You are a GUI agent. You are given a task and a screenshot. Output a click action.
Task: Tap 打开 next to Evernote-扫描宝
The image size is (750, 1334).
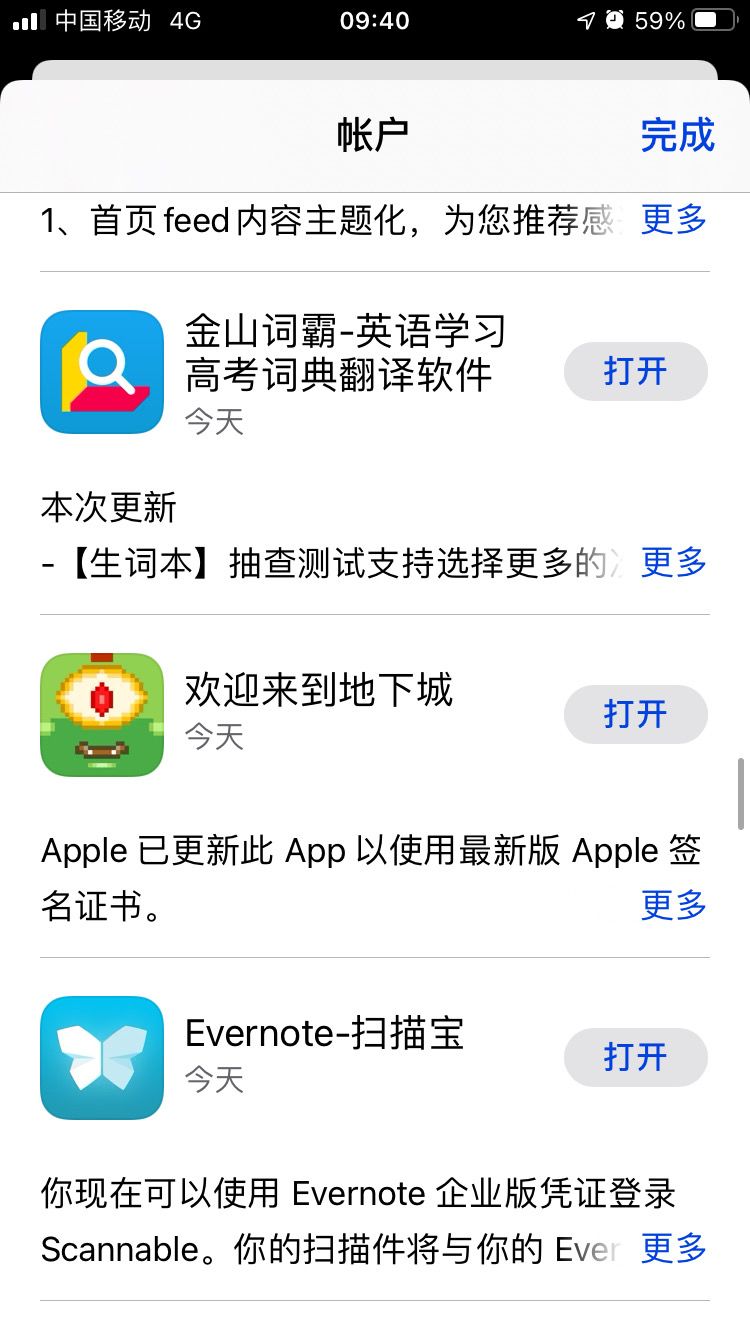[635, 1057]
